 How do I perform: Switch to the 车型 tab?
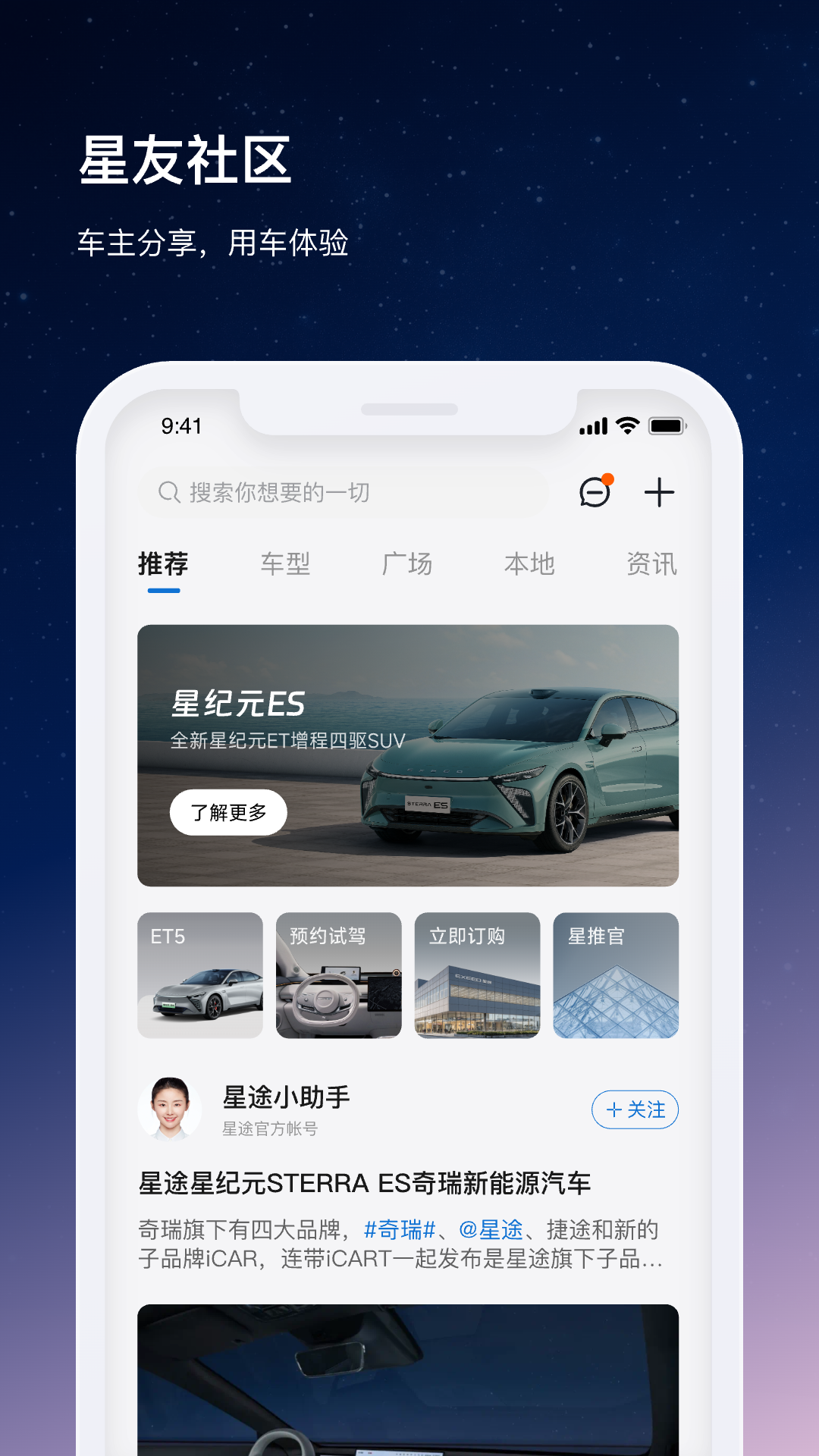point(284,563)
